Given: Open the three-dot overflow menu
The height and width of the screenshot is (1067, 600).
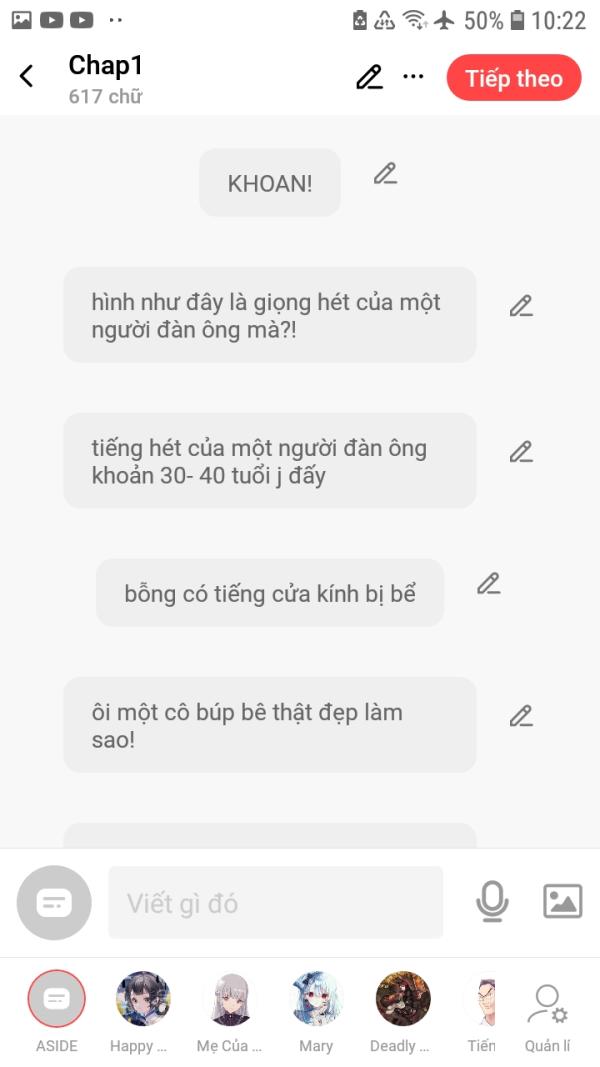Looking at the screenshot, I should [413, 76].
